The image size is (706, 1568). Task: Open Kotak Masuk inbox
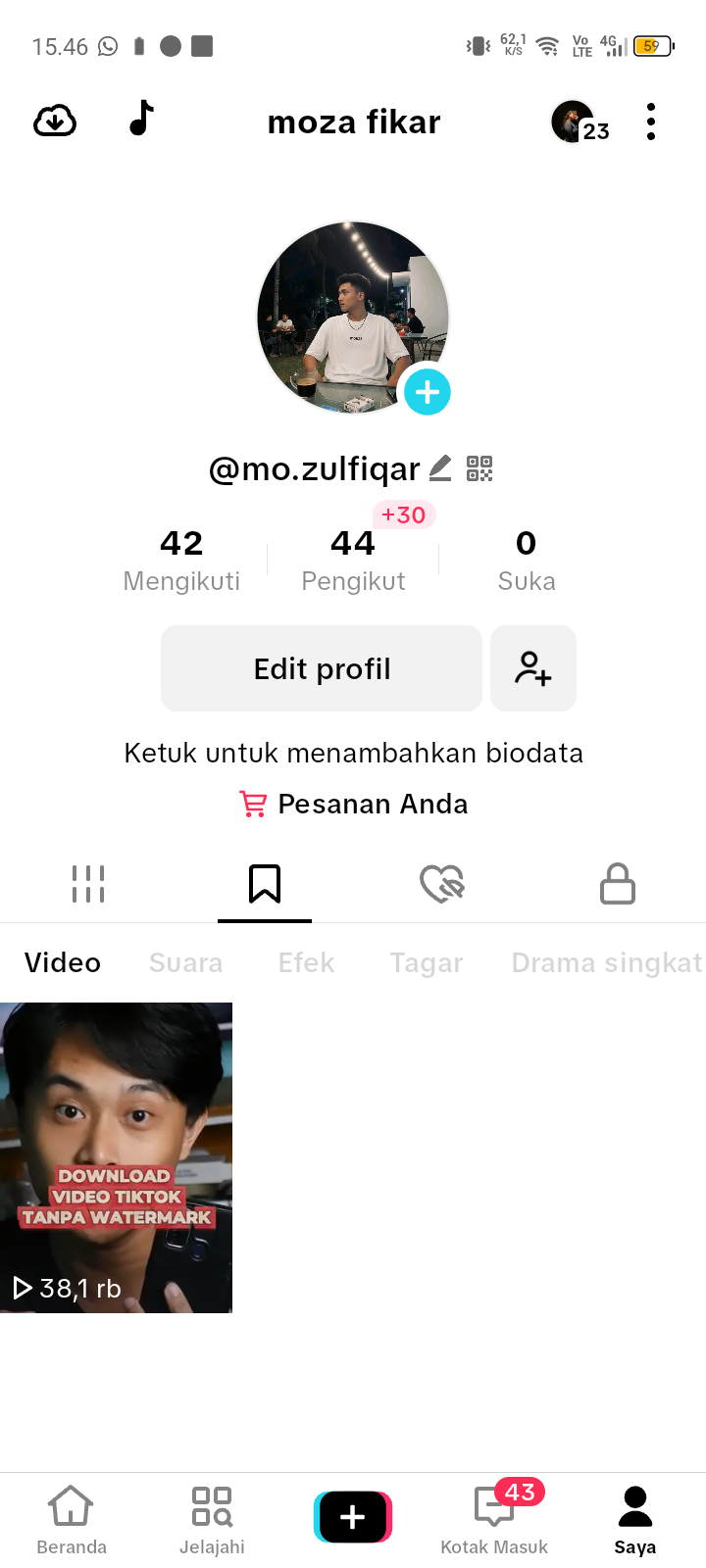point(494,1519)
